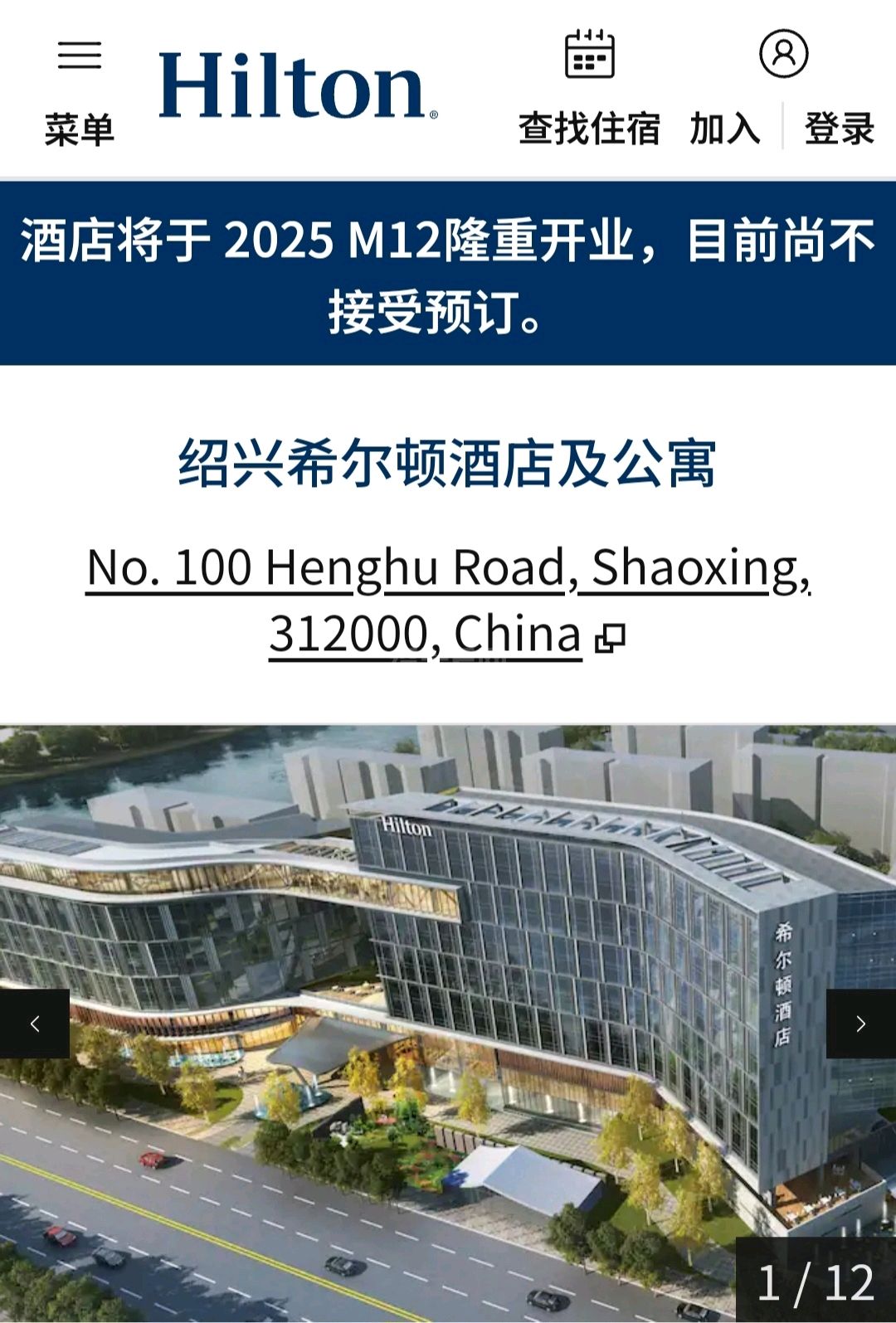
Task: Open the 菜单 hamburger menu
Action: point(79,90)
